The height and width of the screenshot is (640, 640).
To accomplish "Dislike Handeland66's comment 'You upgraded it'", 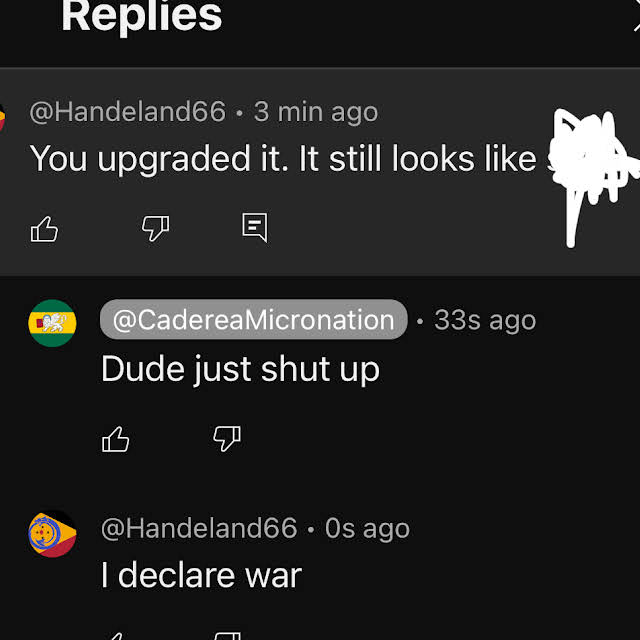I will coord(155,230).
